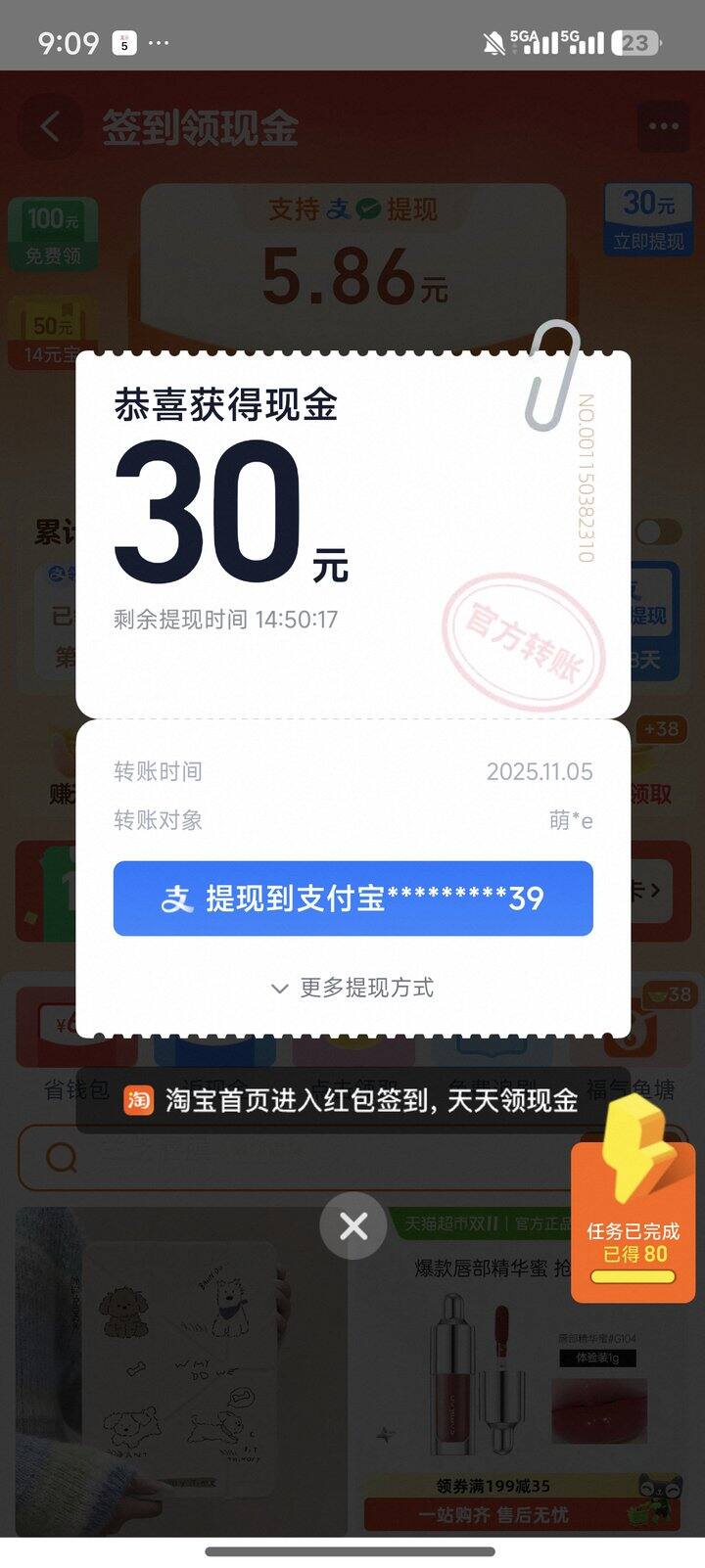Flip the toggle switch near 累计 section
Screen dimensions: 705x1568
(x=658, y=529)
